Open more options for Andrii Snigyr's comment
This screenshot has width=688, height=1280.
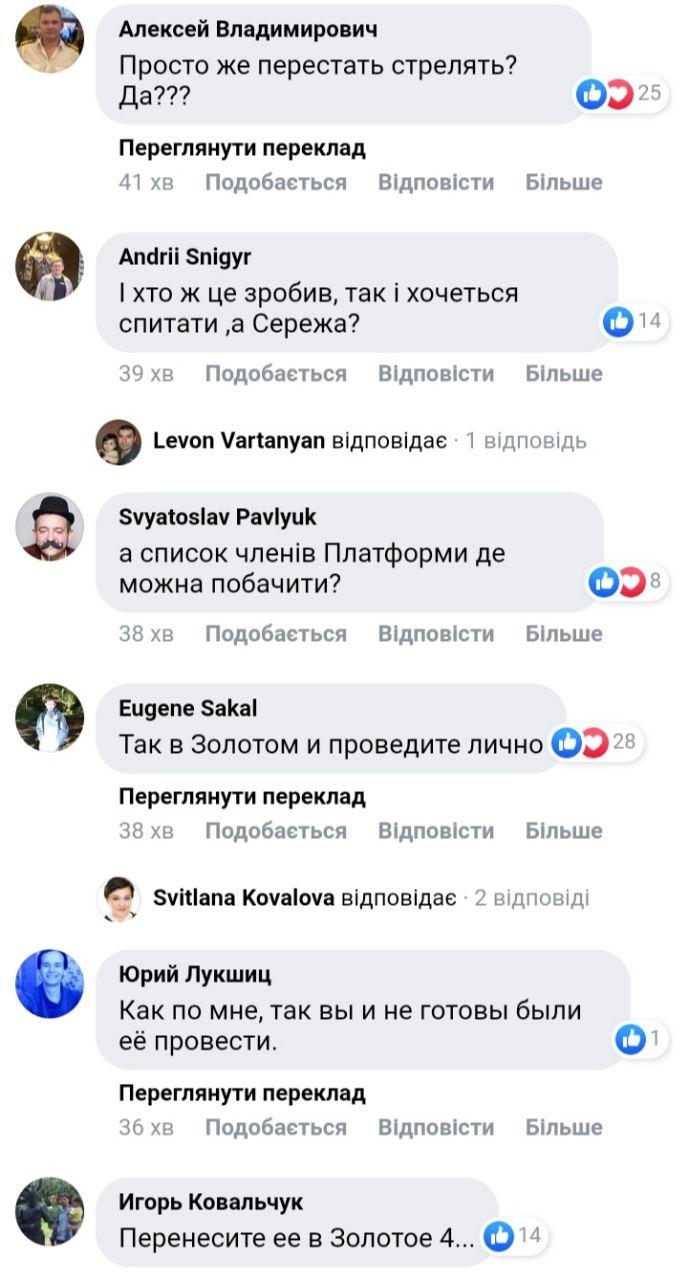[564, 373]
